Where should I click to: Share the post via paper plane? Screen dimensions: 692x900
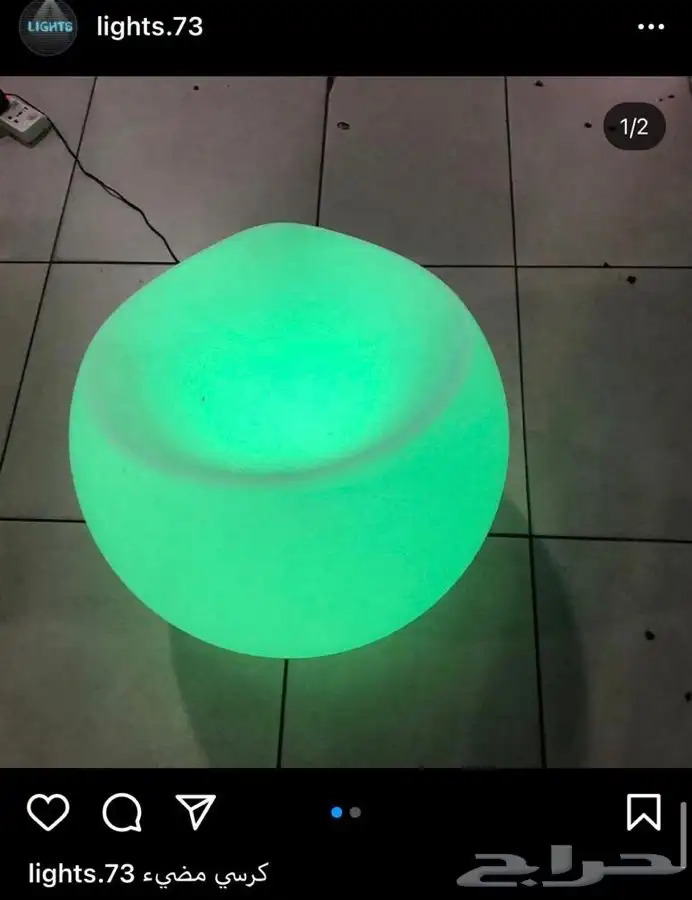(196, 811)
